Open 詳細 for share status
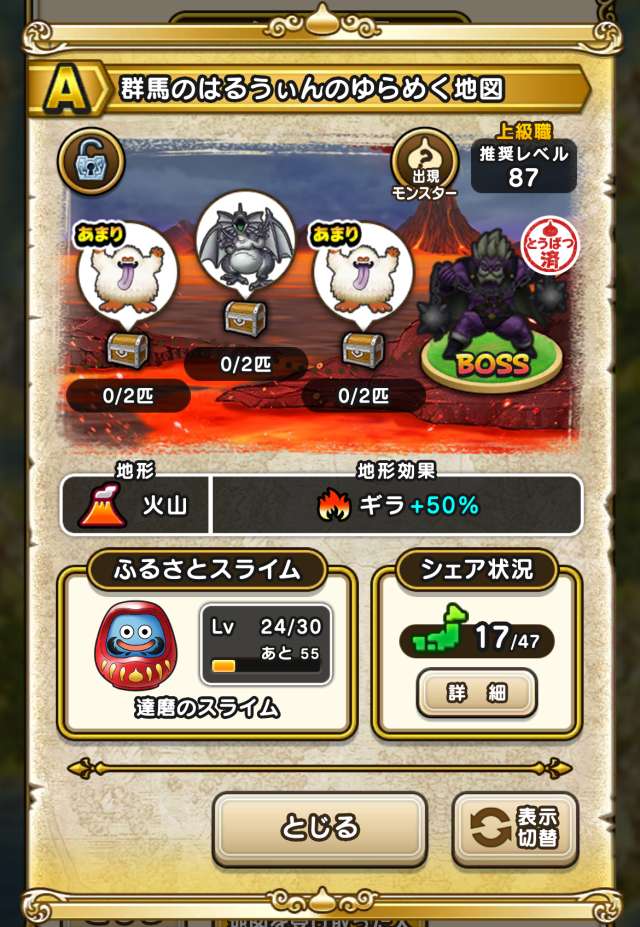Screen dimensions: 640x927 click(476, 692)
